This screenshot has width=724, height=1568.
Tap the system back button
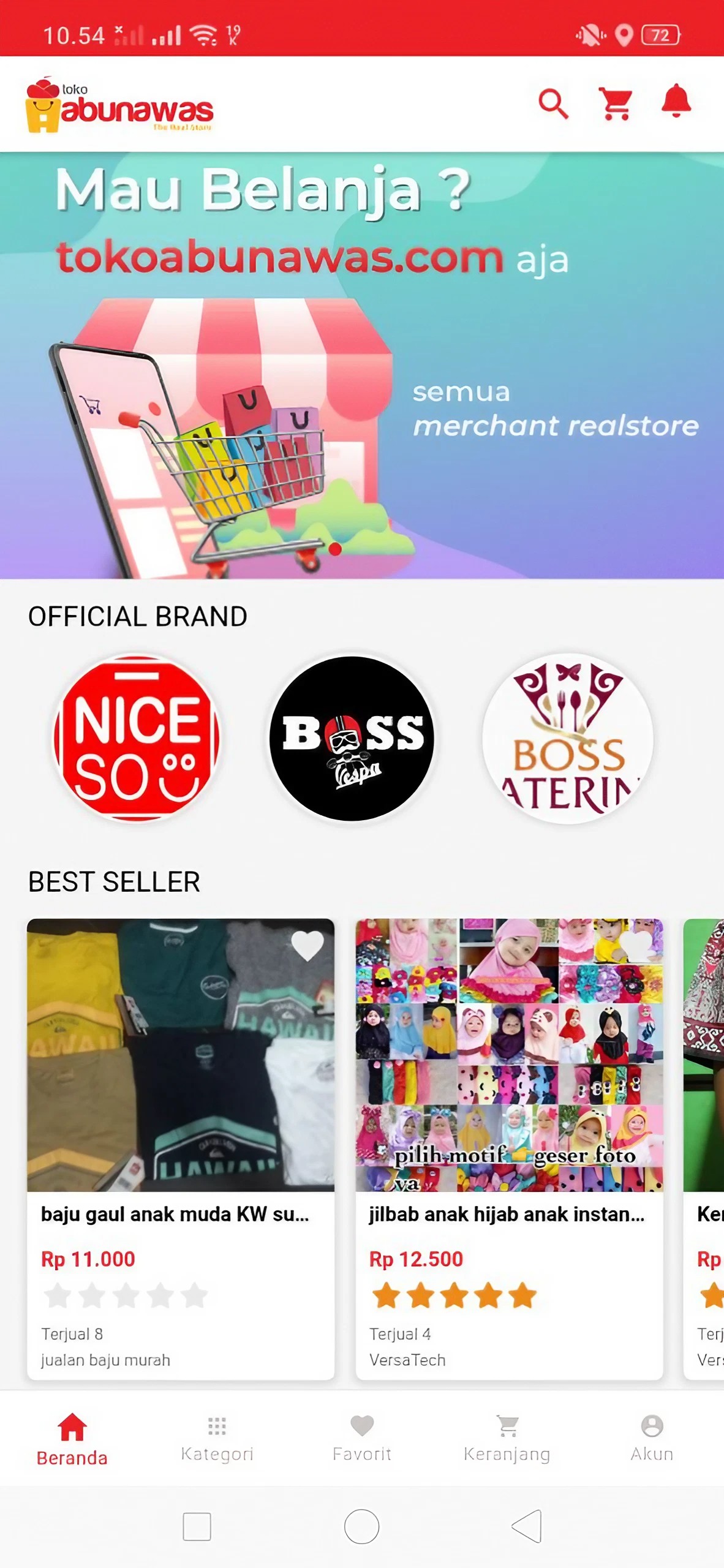tap(527, 1526)
